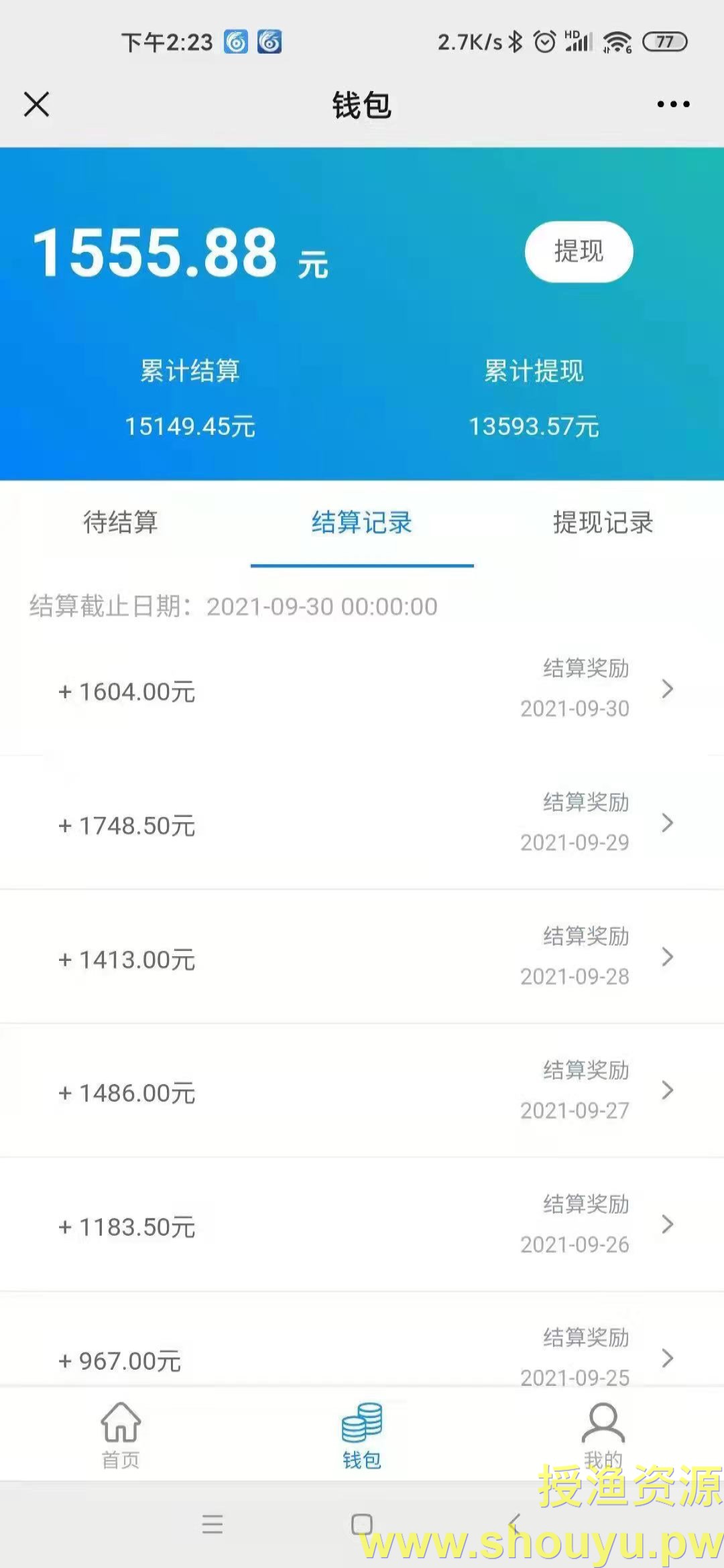This screenshot has width=724, height=1568.
Task: Select the 结算记录 tab
Action: tap(362, 523)
